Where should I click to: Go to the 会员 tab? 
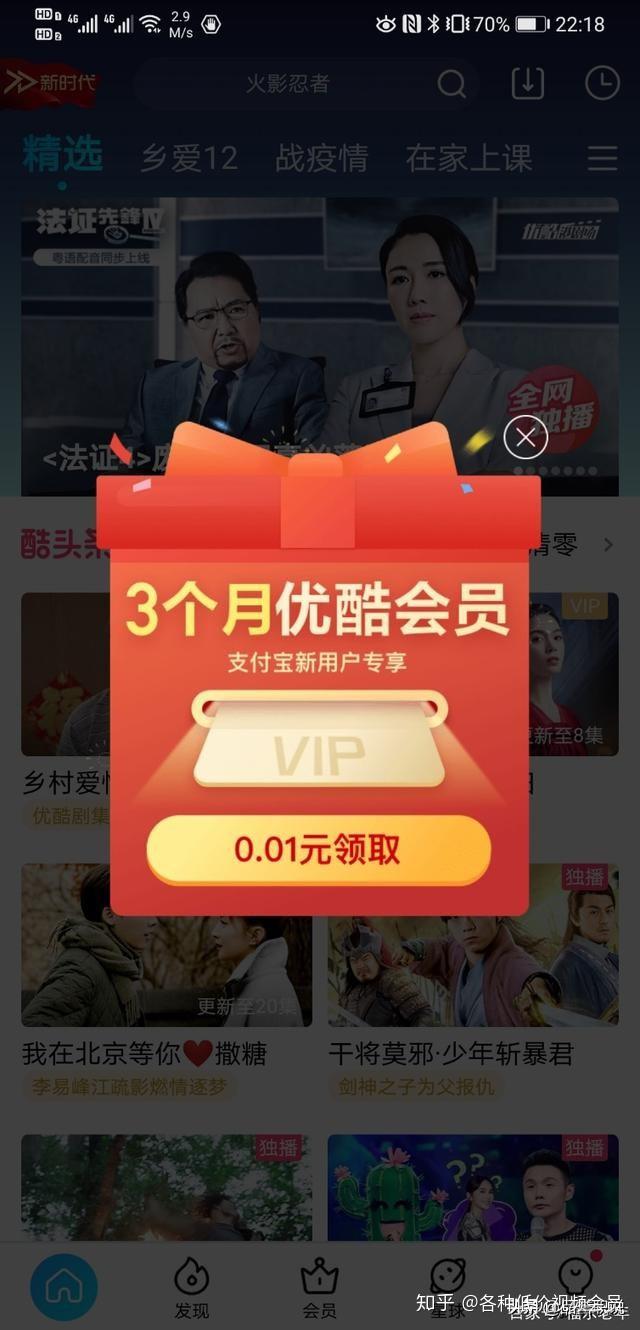pos(319,1288)
